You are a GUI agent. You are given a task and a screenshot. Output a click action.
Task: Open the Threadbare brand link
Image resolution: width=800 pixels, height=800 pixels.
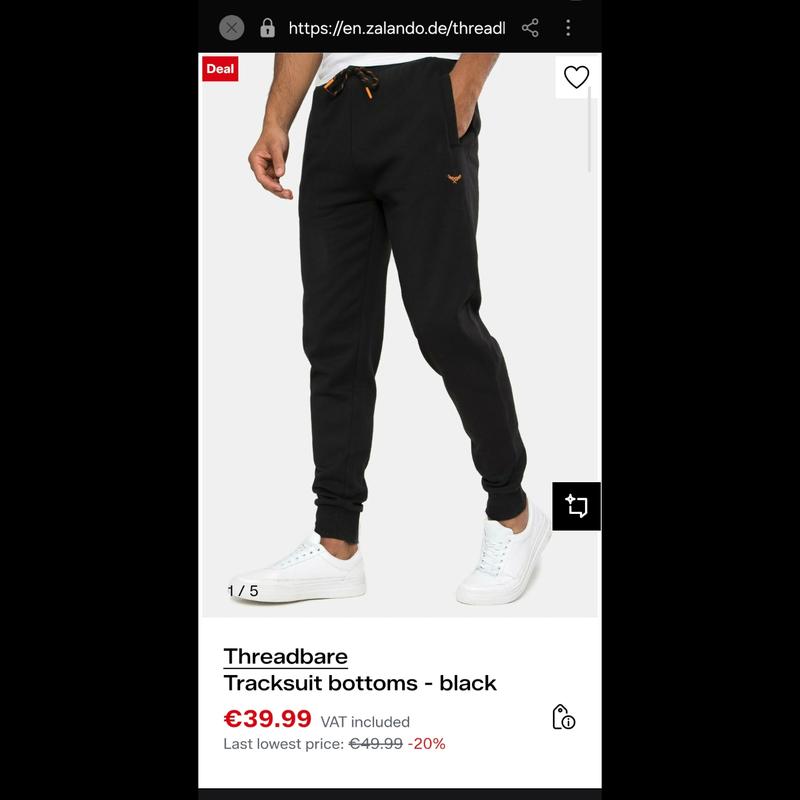[286, 657]
